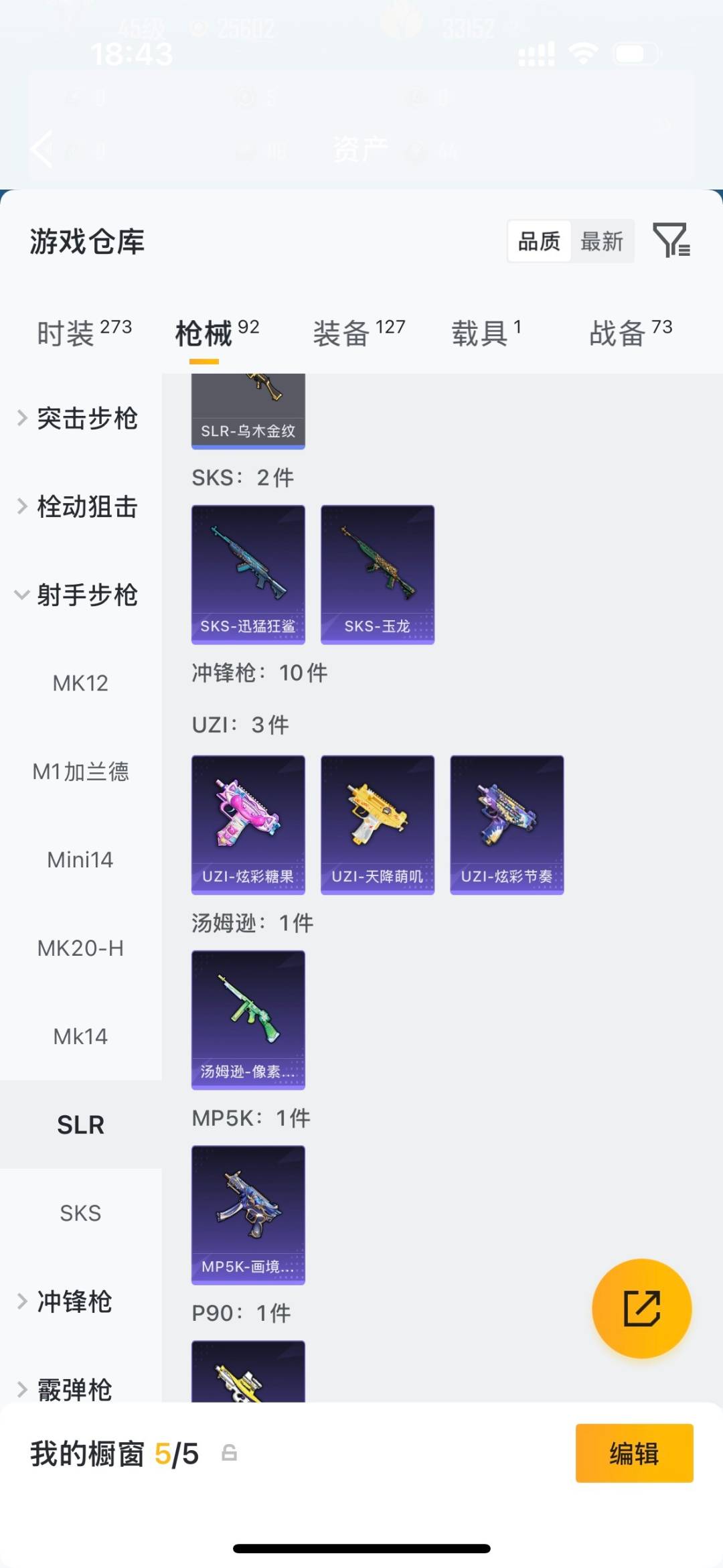Open the SKS-迅猛狂鲨 skin
The width and height of the screenshot is (723, 1568).
click(x=248, y=574)
